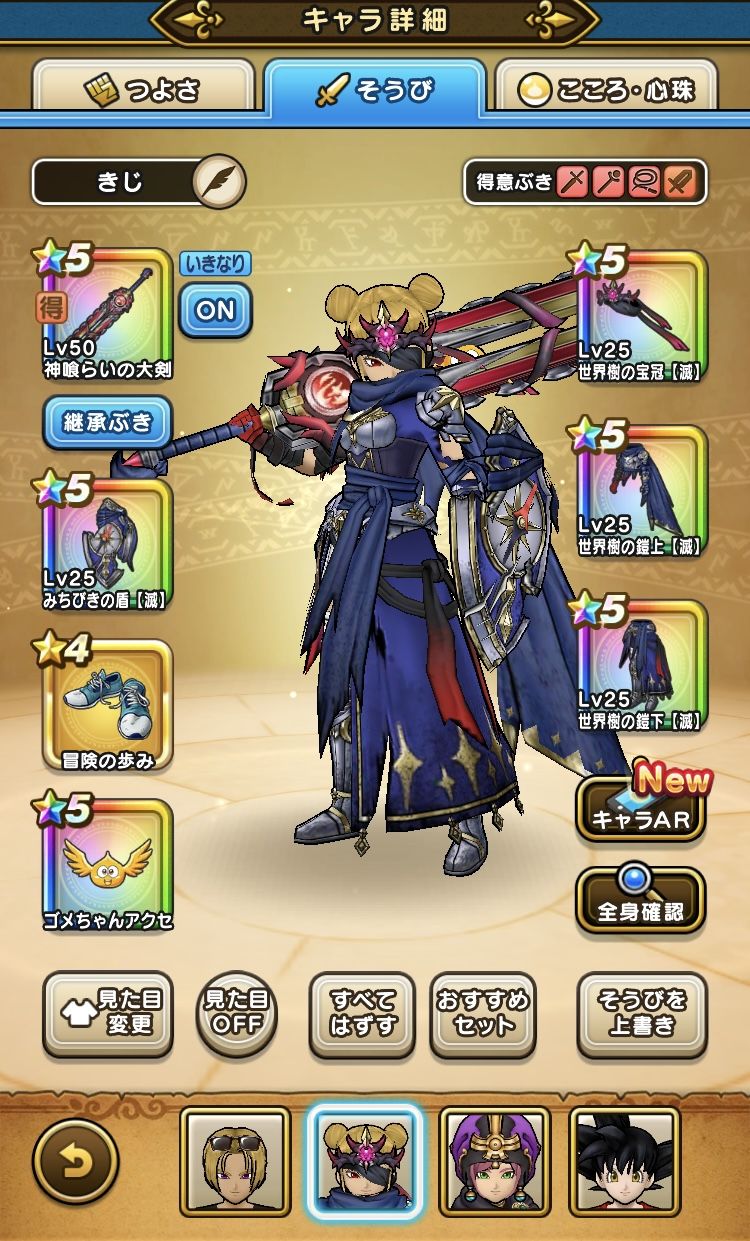
Task: Open 見た目変更 appearance change
Action: click(107, 1012)
